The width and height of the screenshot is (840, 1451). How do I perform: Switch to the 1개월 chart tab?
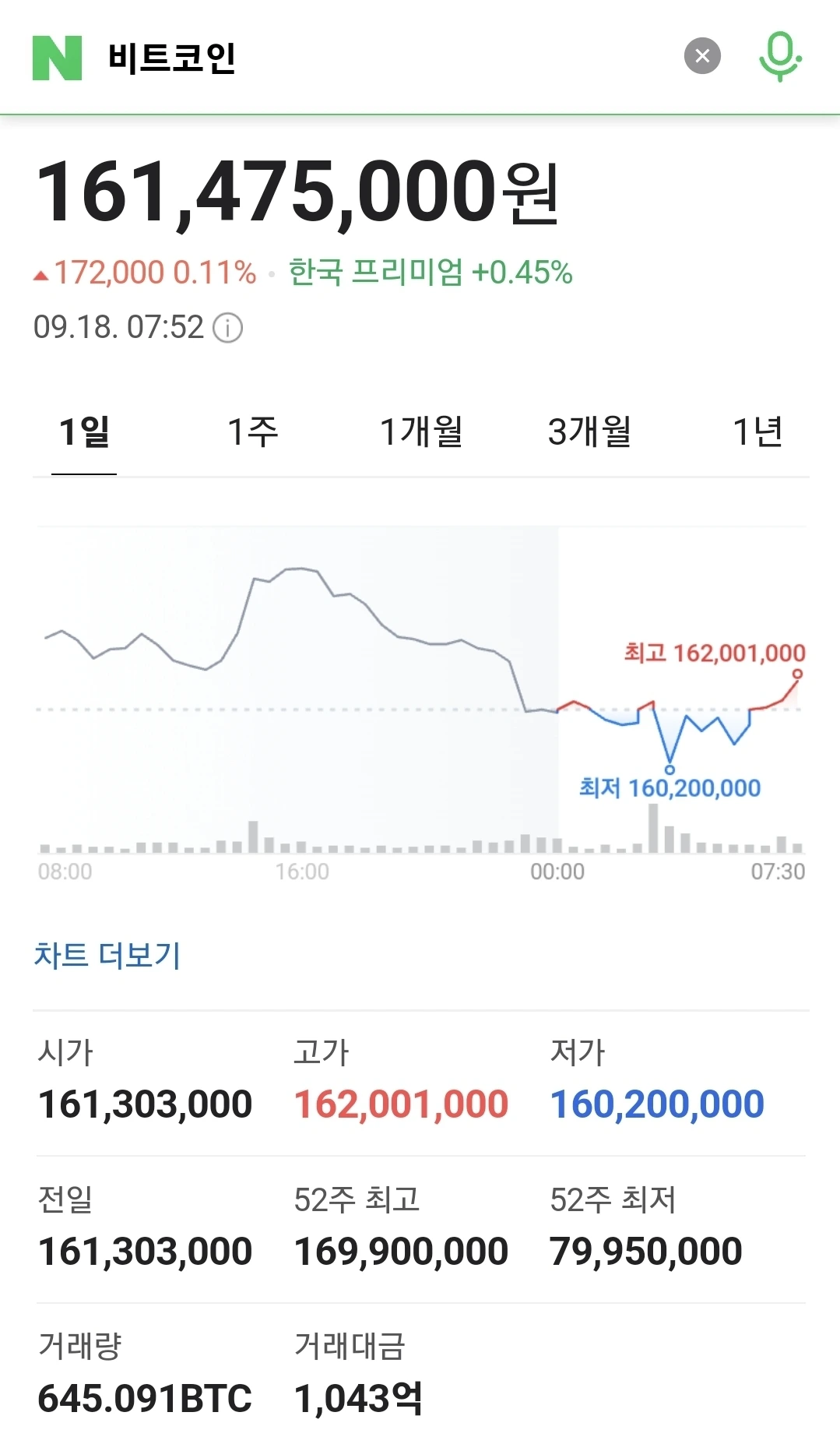coord(421,431)
